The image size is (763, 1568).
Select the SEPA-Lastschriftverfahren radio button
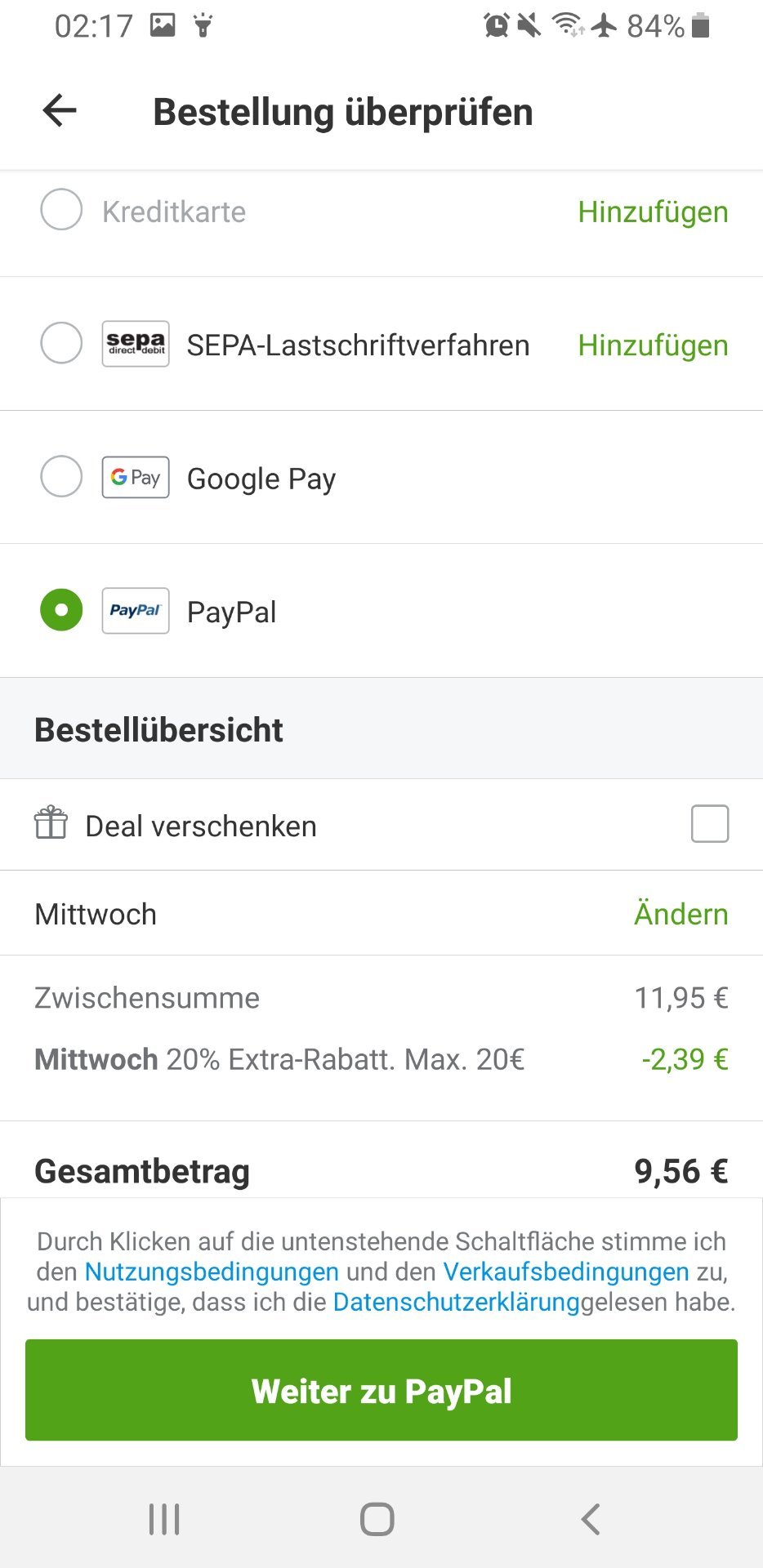[61, 343]
